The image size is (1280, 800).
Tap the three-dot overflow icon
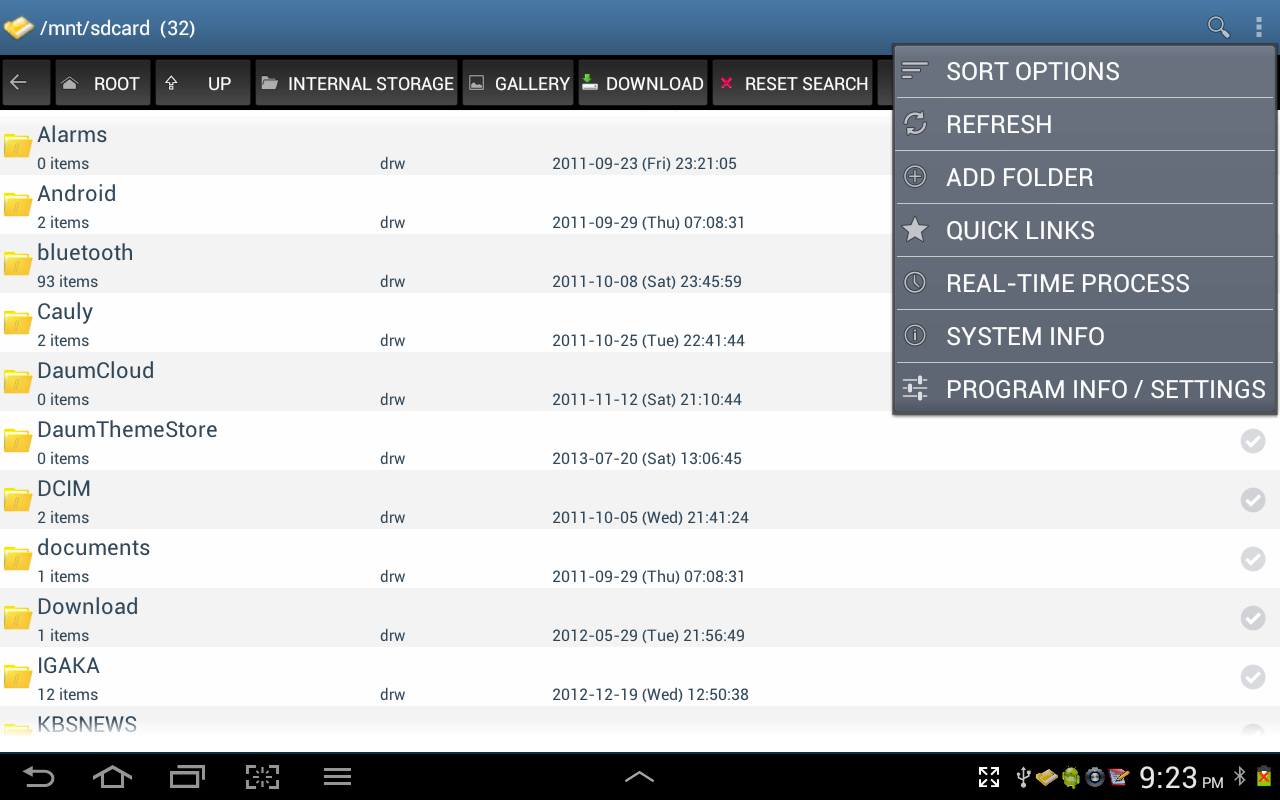pyautogui.click(x=1259, y=27)
